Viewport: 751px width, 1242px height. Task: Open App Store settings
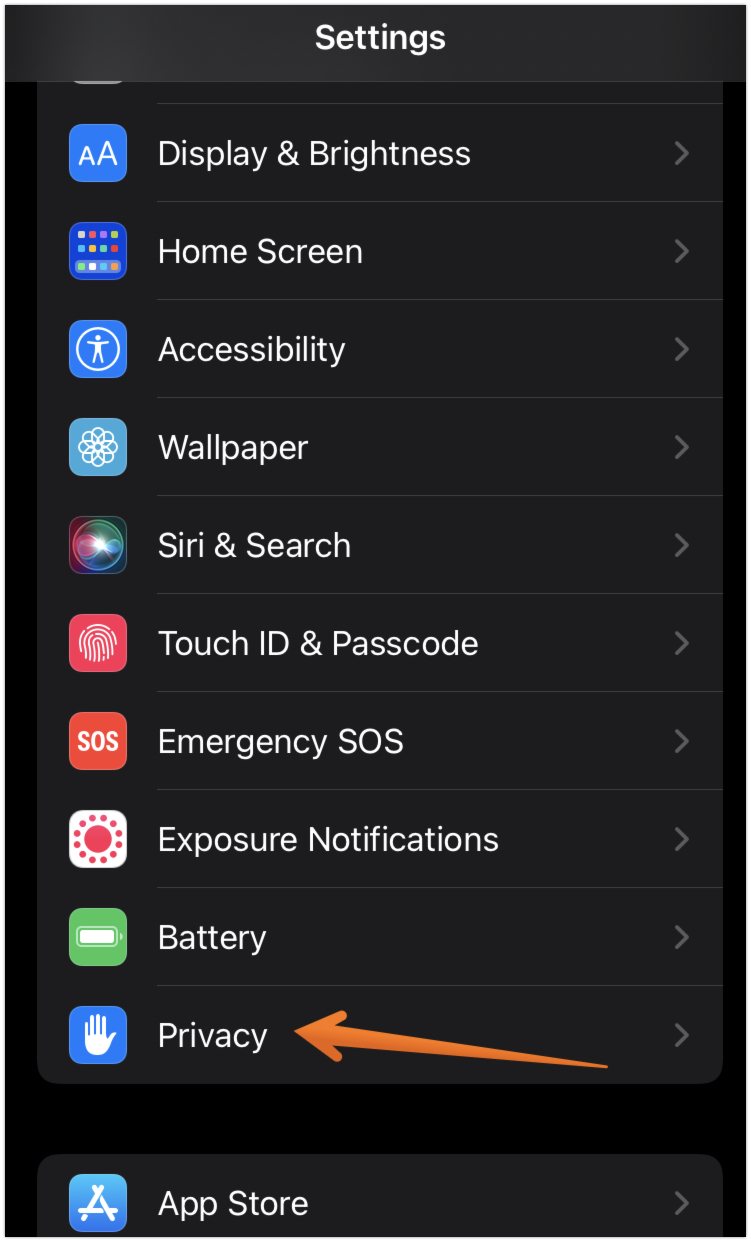point(233,1204)
